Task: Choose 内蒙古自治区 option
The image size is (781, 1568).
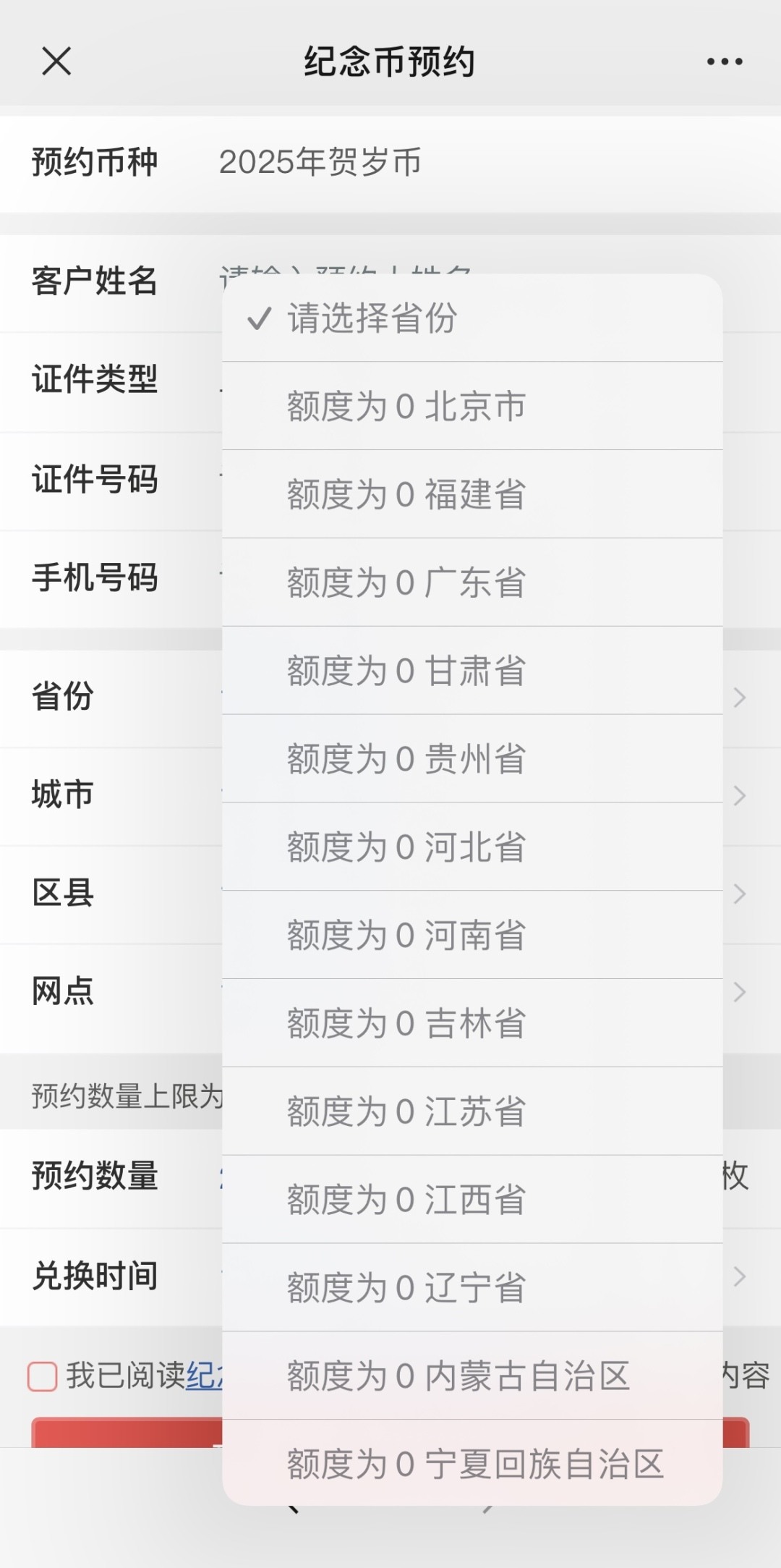Action: tap(472, 1376)
